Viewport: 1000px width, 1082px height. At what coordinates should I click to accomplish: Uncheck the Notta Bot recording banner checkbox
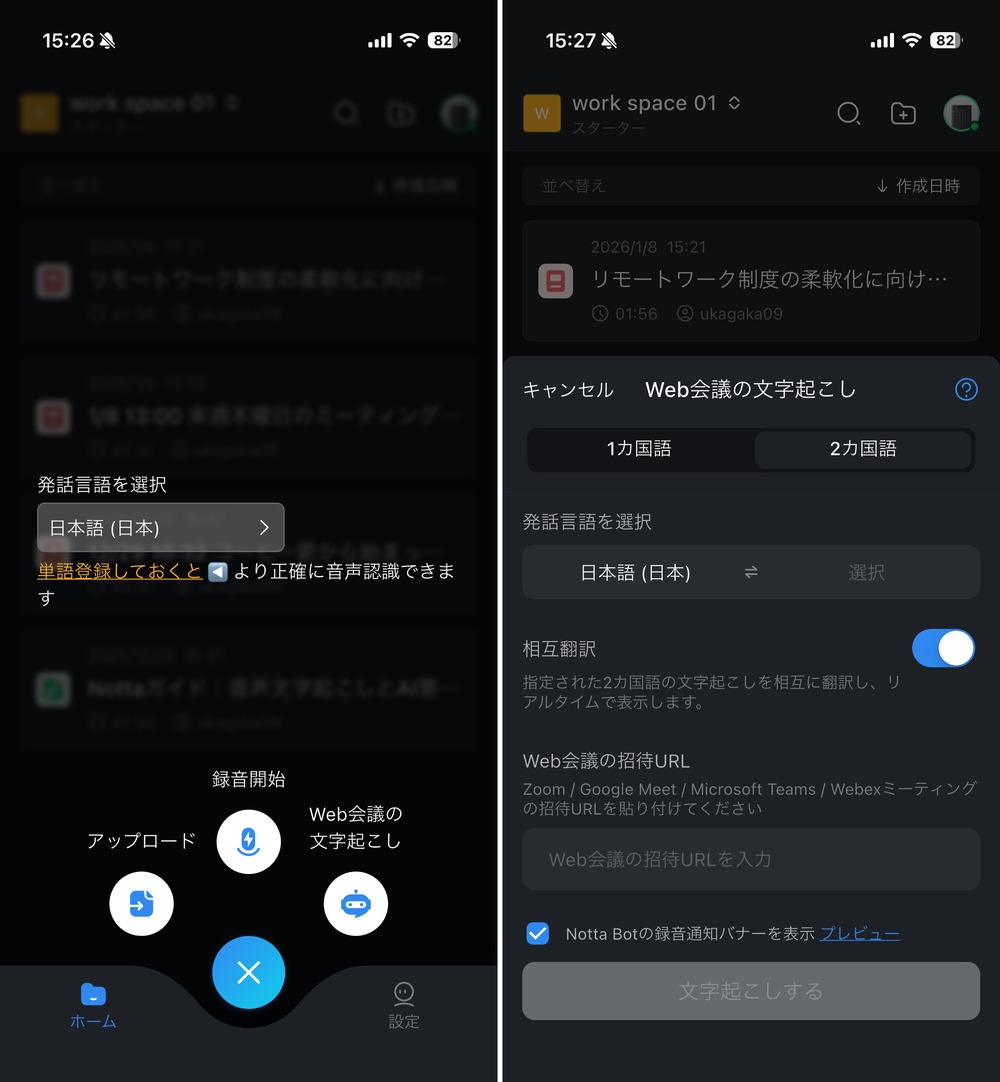(537, 933)
